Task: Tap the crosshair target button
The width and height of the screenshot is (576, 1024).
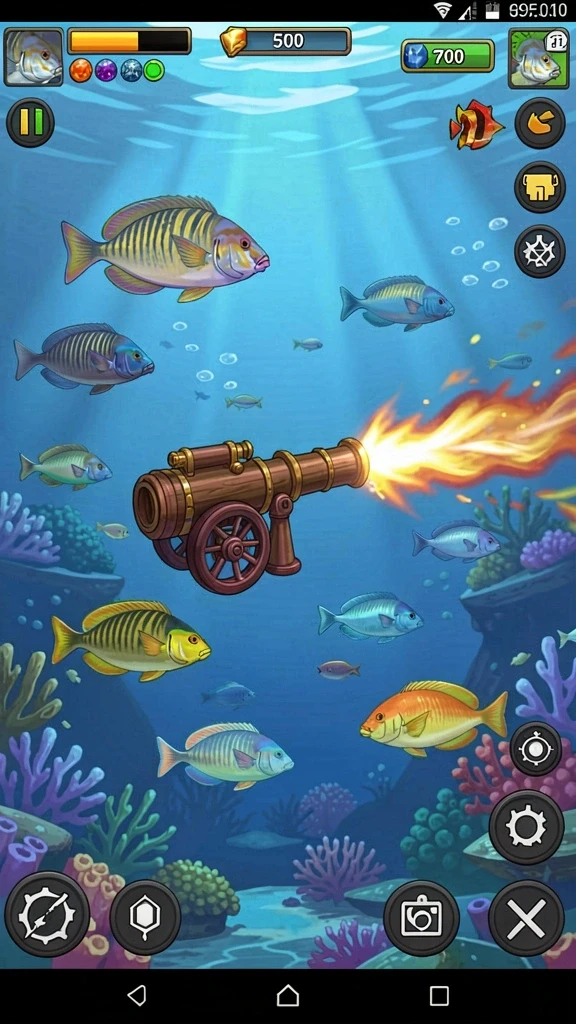Action: click(x=536, y=748)
